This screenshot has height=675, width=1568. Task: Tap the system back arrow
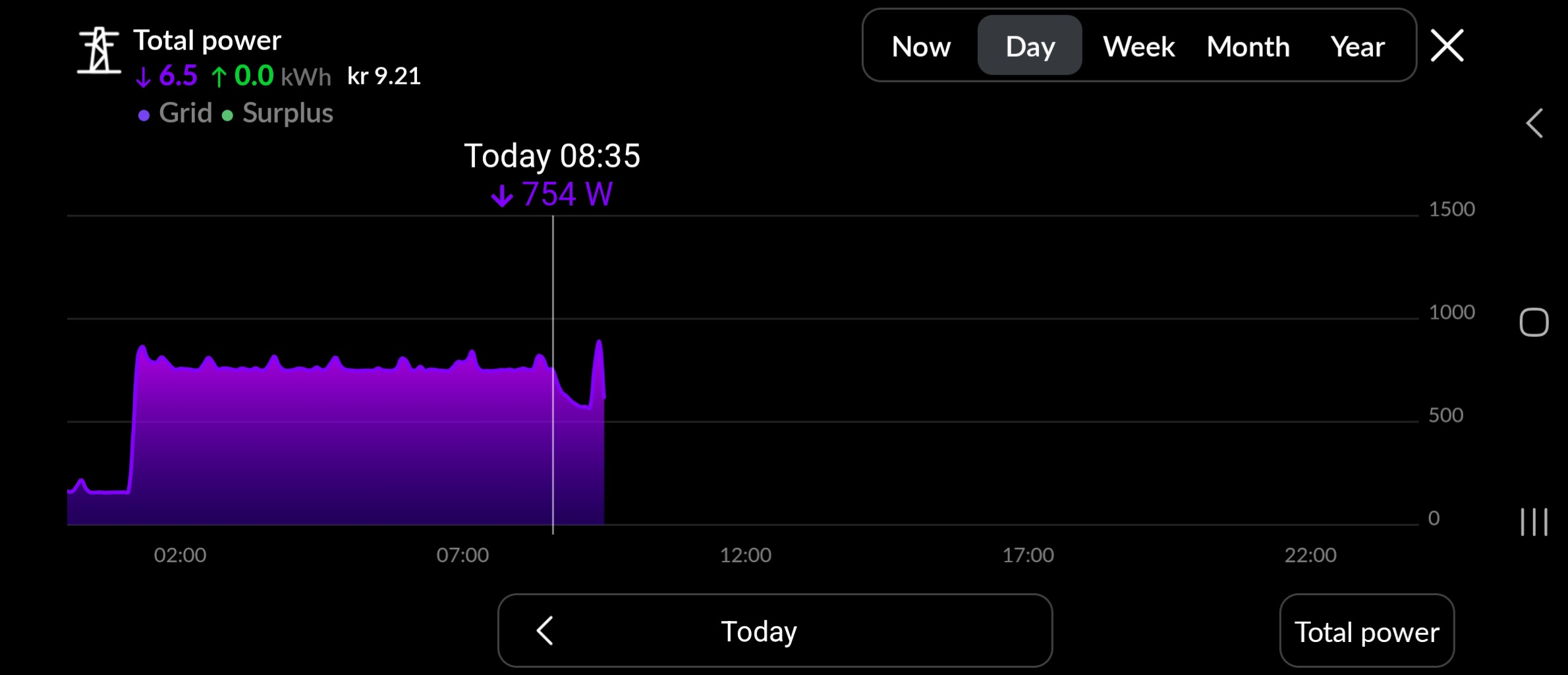(x=1534, y=123)
